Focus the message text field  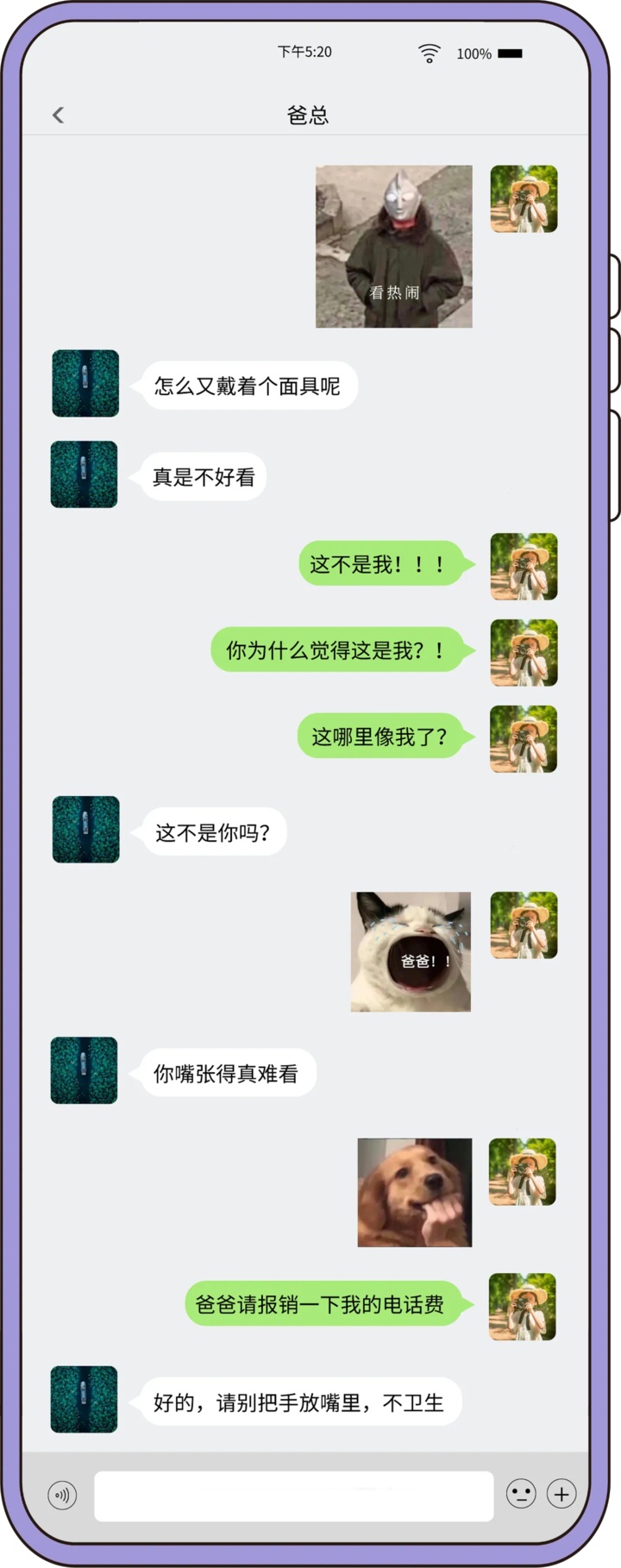tap(293, 1496)
